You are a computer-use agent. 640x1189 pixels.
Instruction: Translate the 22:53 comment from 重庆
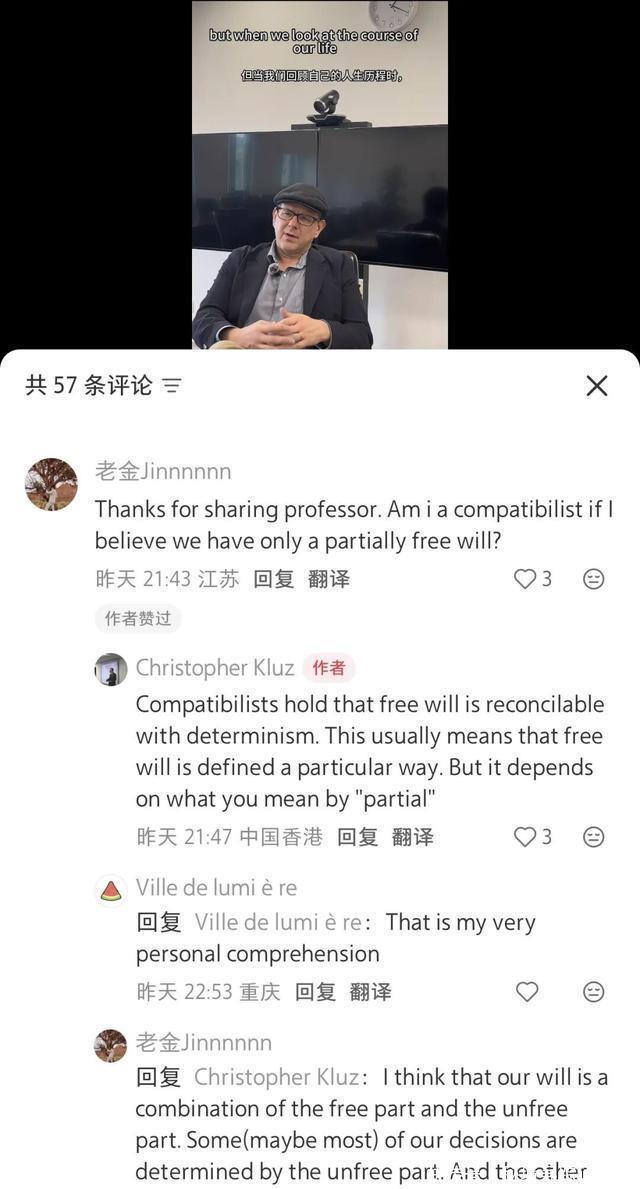click(x=371, y=992)
